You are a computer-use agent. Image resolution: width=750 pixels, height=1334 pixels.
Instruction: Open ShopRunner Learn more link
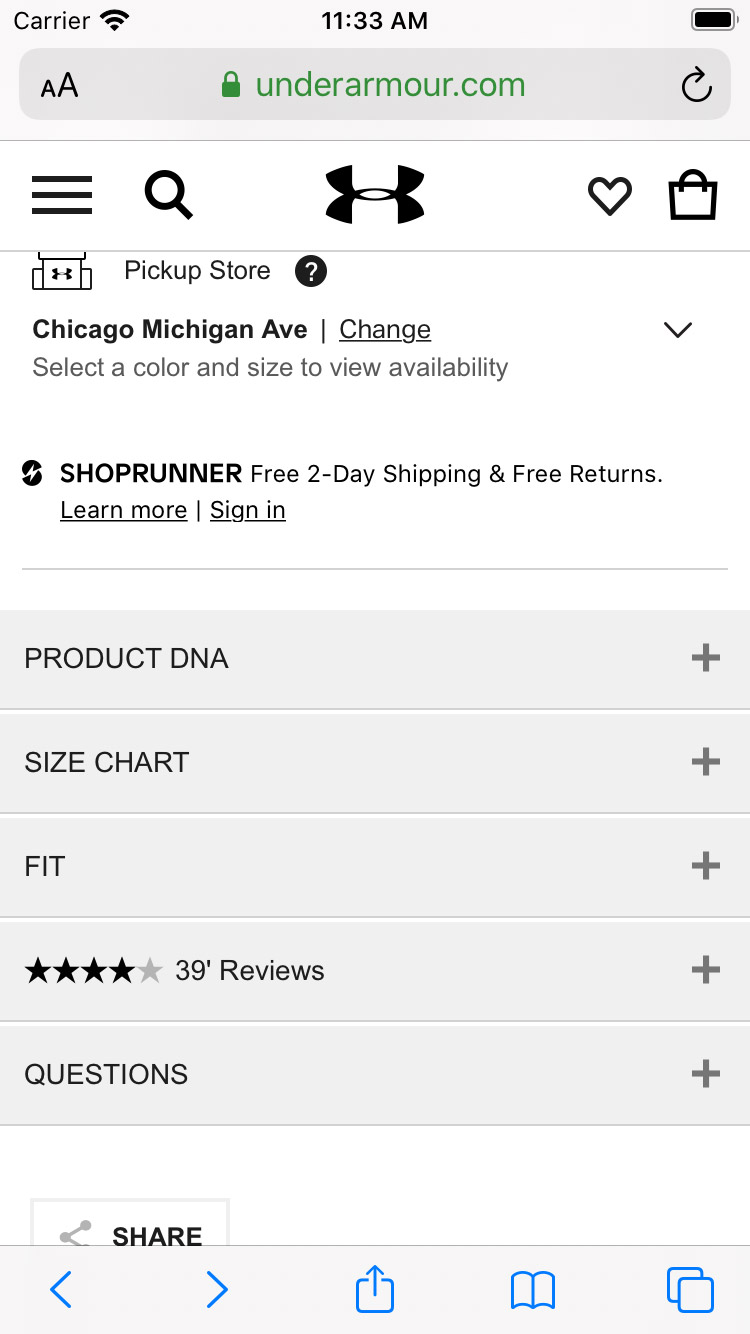(x=123, y=511)
